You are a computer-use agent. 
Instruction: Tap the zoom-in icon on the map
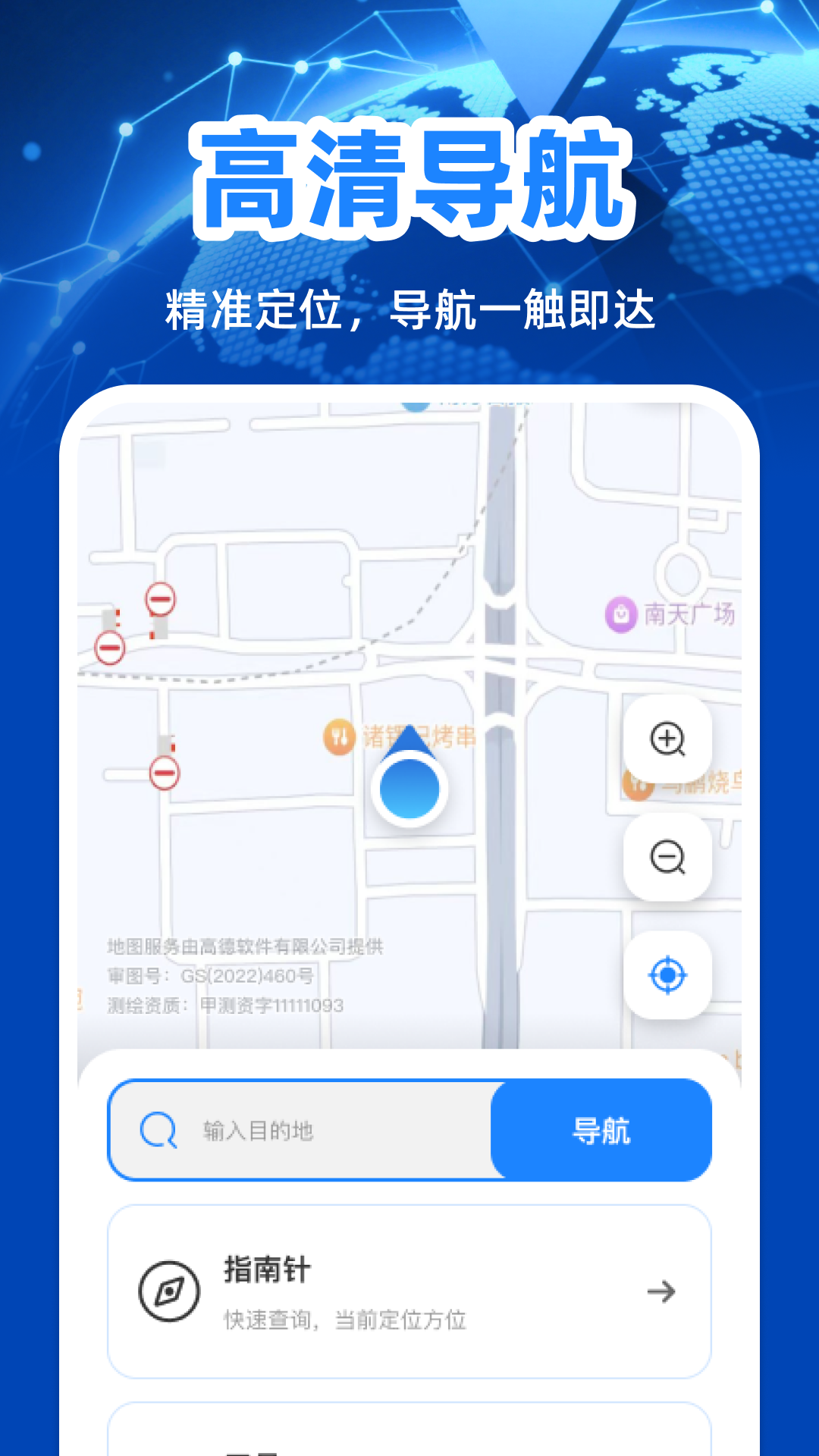pos(667,739)
